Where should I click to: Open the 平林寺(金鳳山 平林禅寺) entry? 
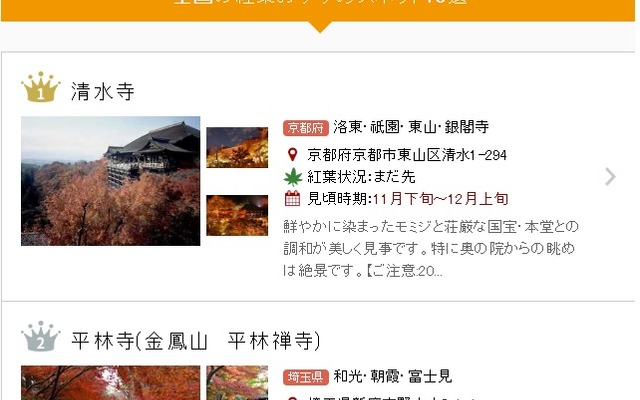196,341
